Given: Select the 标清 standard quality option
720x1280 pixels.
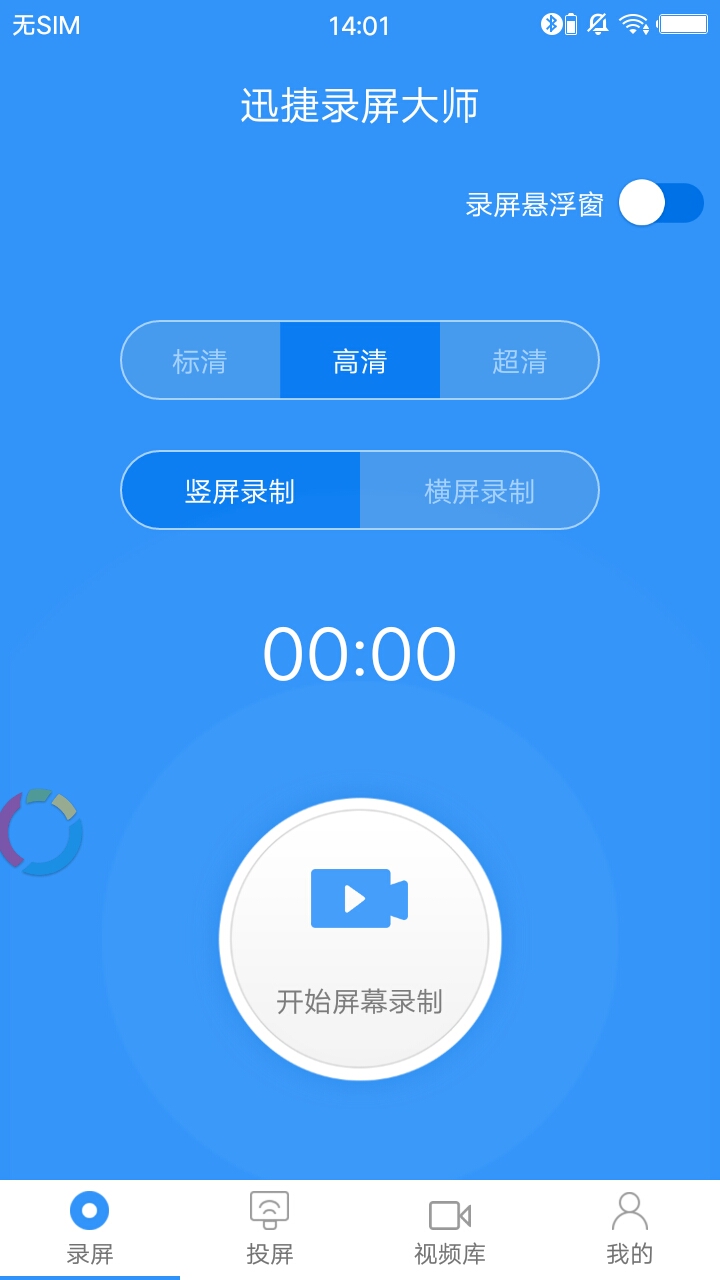Looking at the screenshot, I should click(x=200, y=360).
